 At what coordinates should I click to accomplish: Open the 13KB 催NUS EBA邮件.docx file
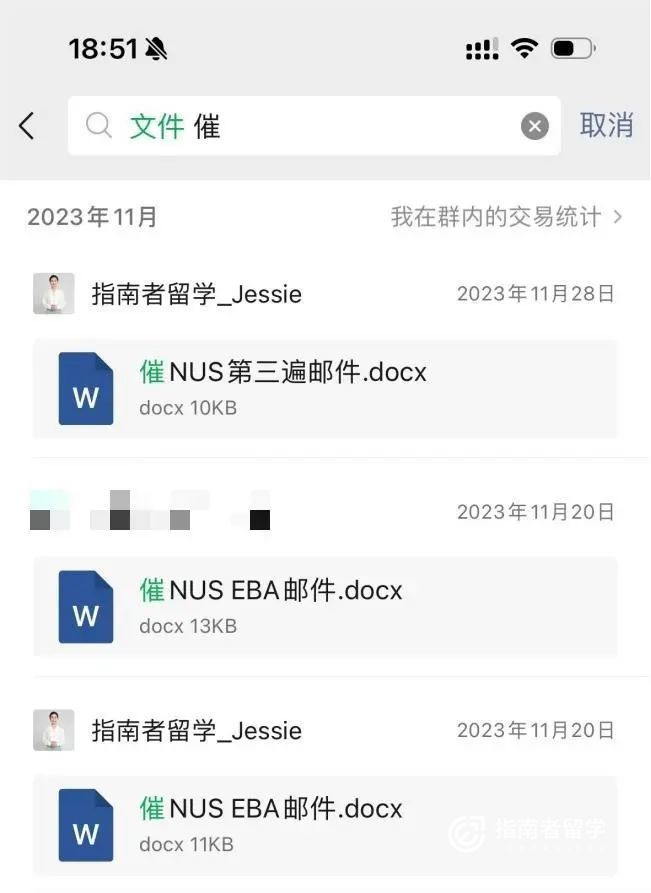[x=325, y=607]
